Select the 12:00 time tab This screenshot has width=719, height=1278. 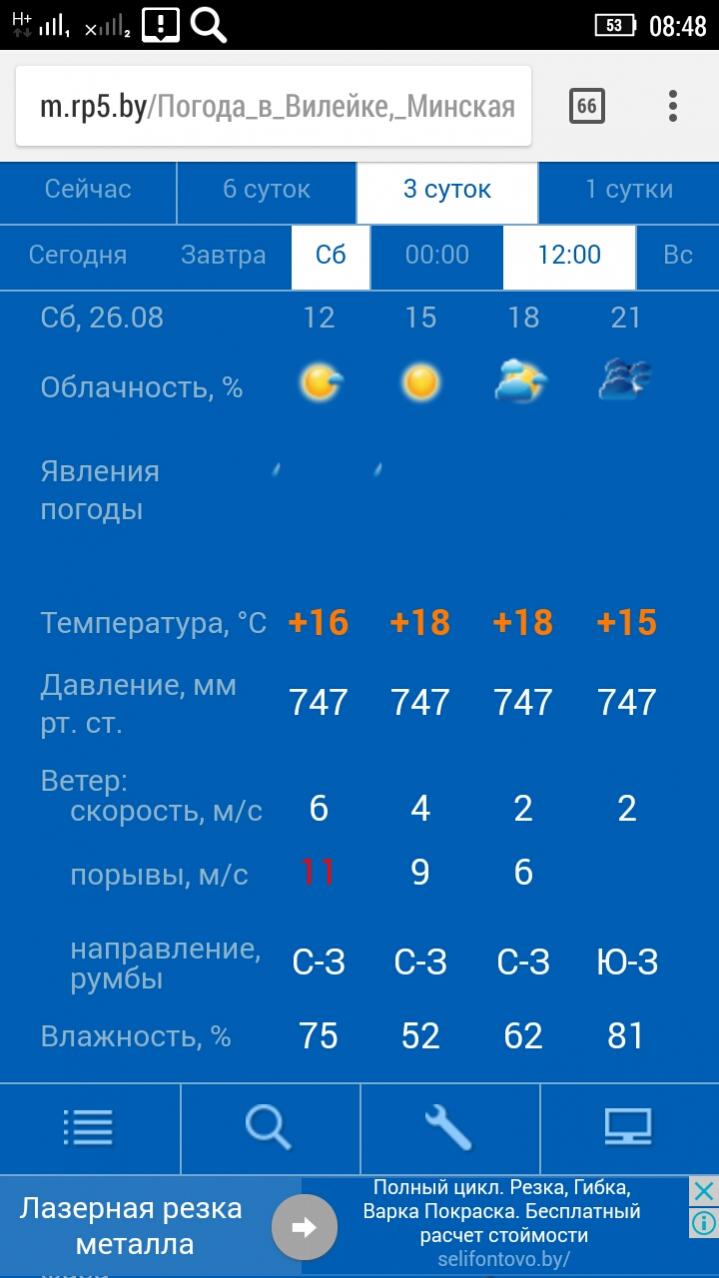click(x=569, y=256)
